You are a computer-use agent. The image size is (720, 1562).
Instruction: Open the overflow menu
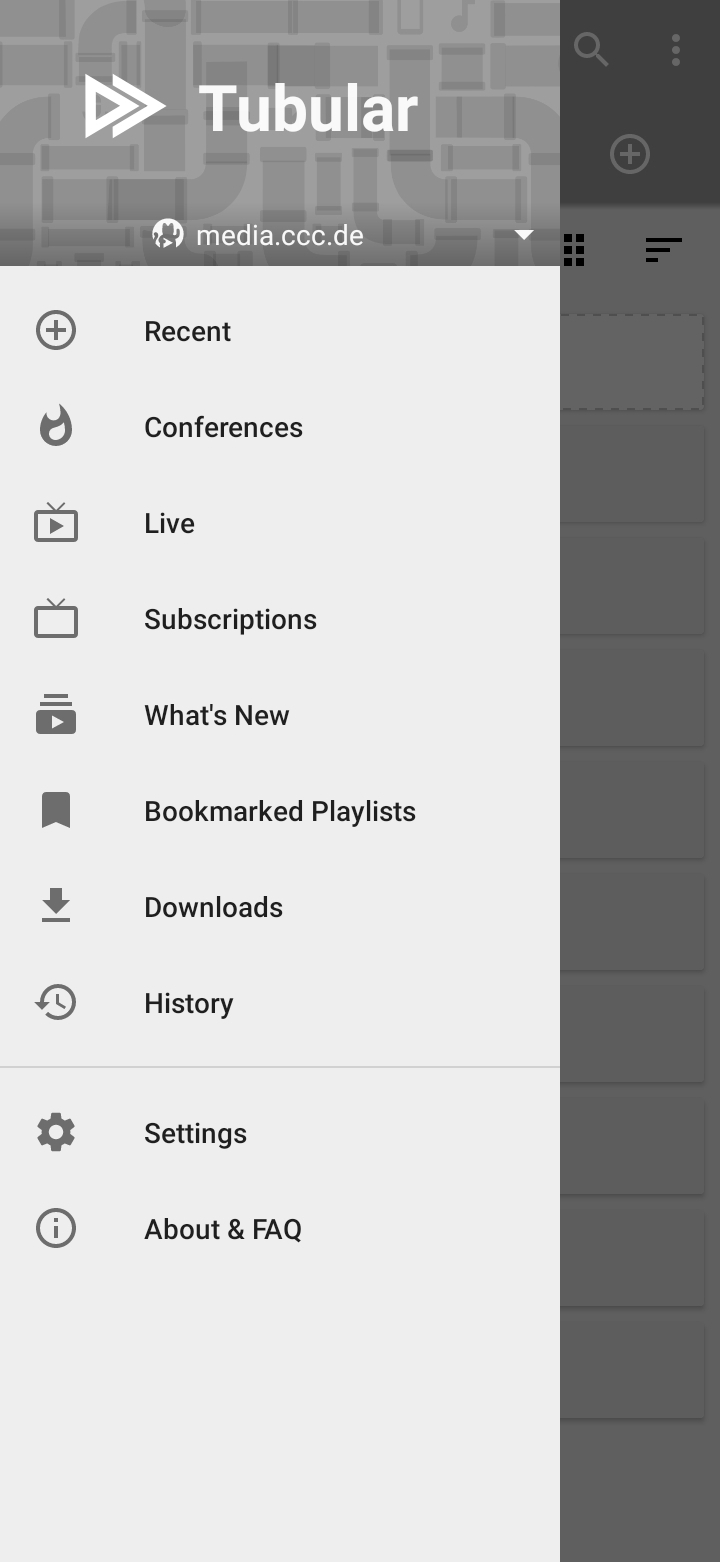click(676, 48)
